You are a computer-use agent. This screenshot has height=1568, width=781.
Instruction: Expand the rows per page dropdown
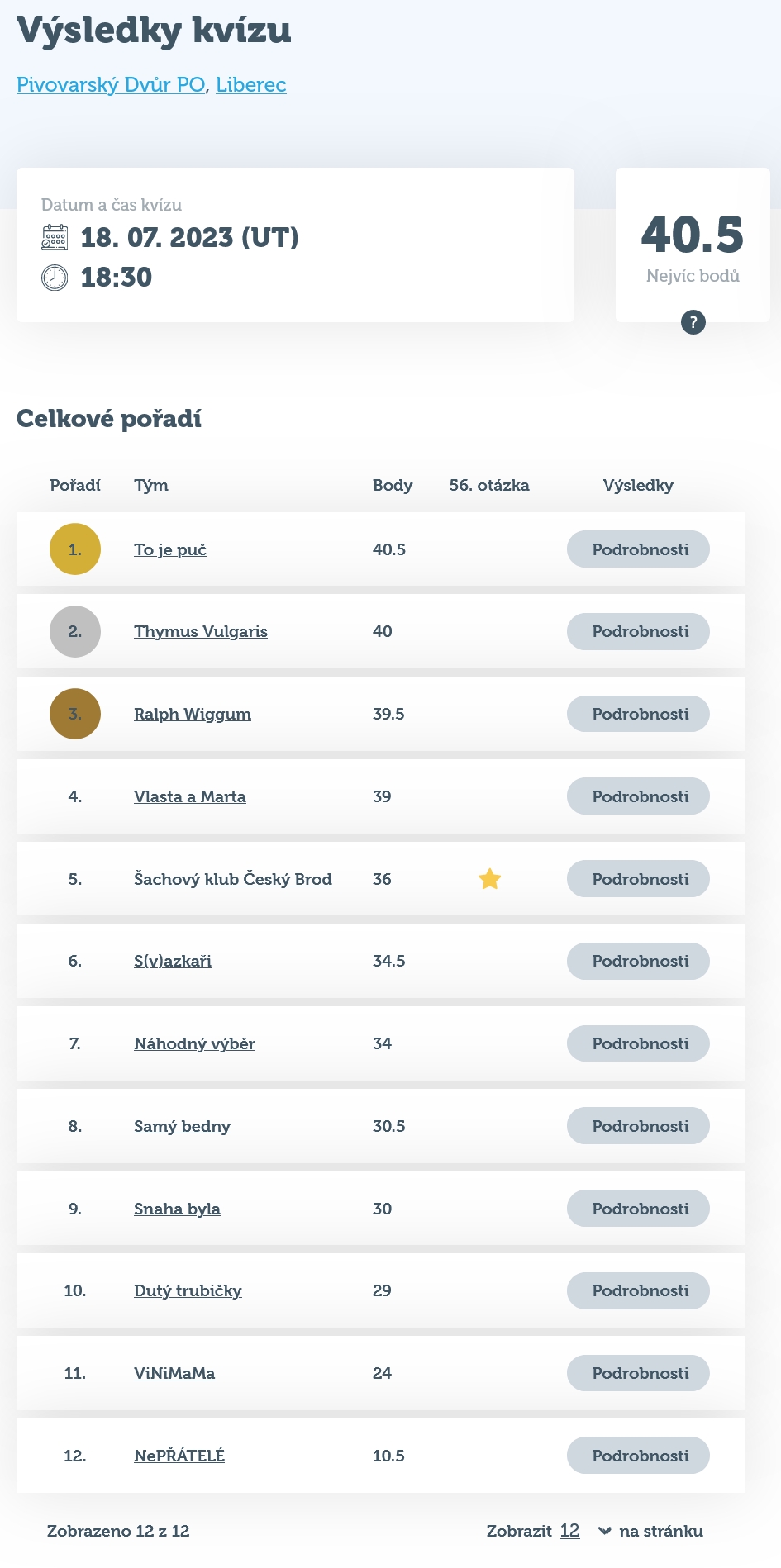tap(586, 1531)
